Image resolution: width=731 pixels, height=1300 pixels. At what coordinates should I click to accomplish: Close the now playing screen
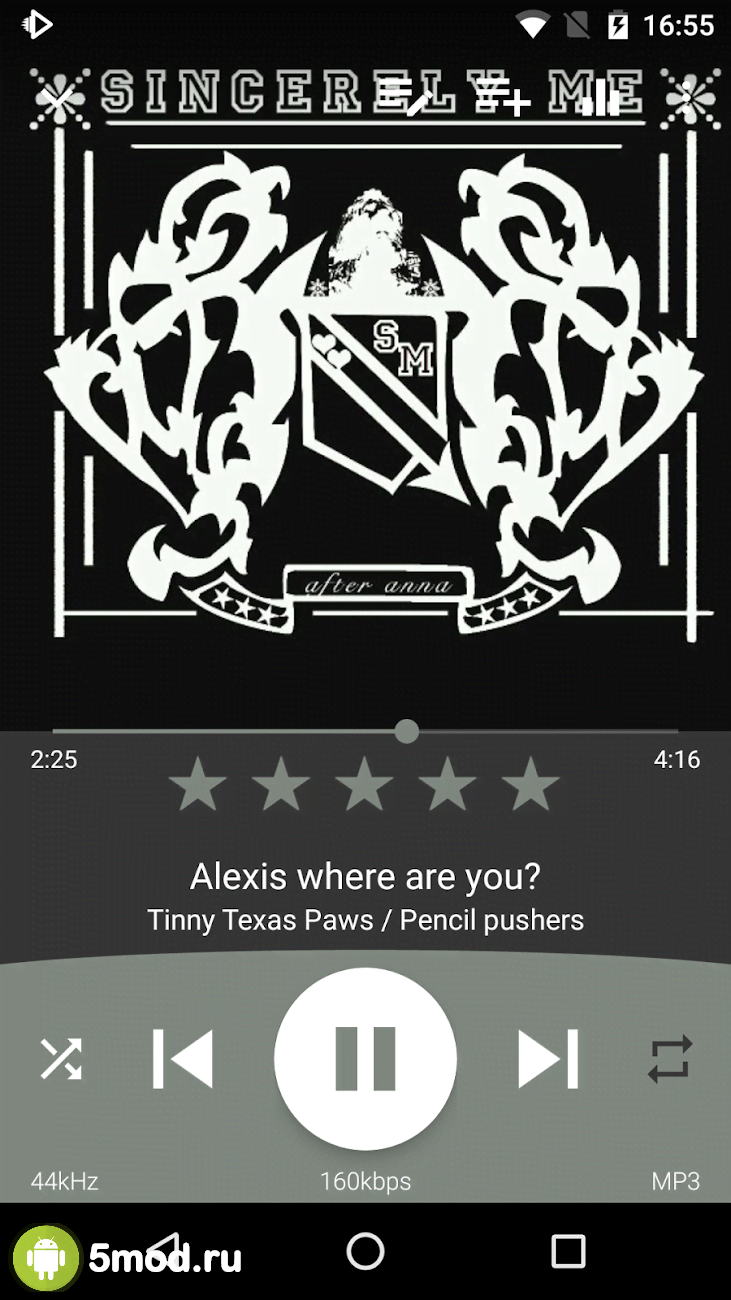[x=59, y=99]
